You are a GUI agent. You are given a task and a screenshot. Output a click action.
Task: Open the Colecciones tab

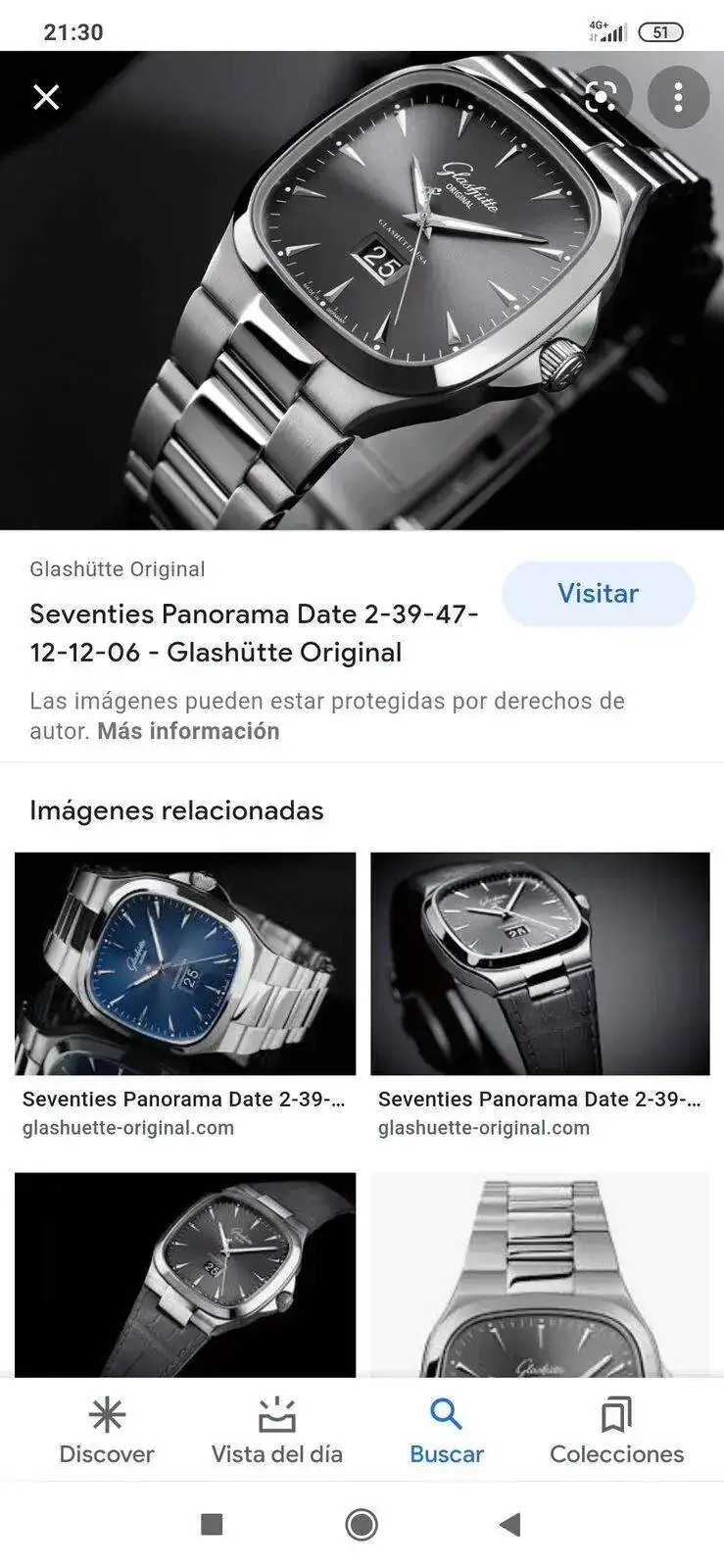pos(616,1431)
